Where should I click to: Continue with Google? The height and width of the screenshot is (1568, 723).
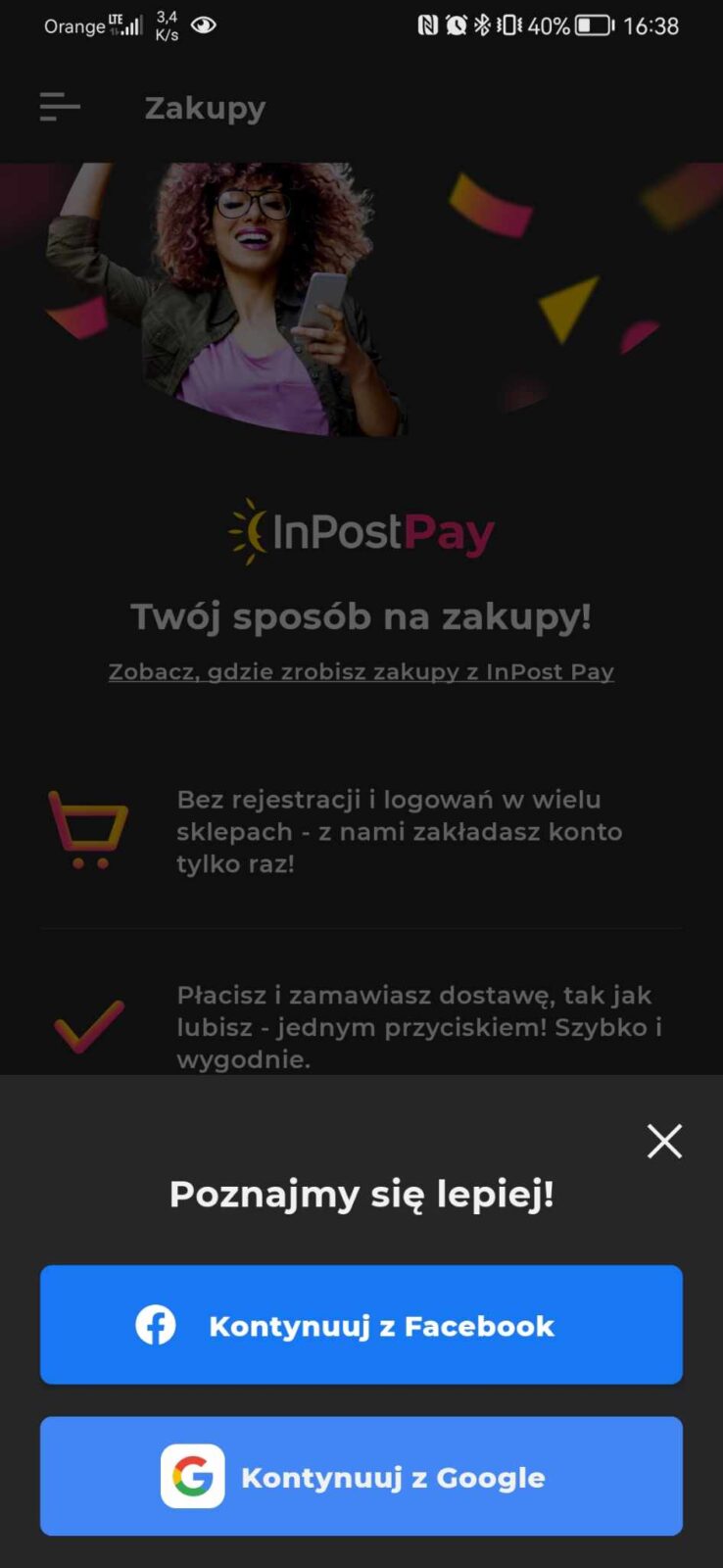click(x=361, y=1476)
